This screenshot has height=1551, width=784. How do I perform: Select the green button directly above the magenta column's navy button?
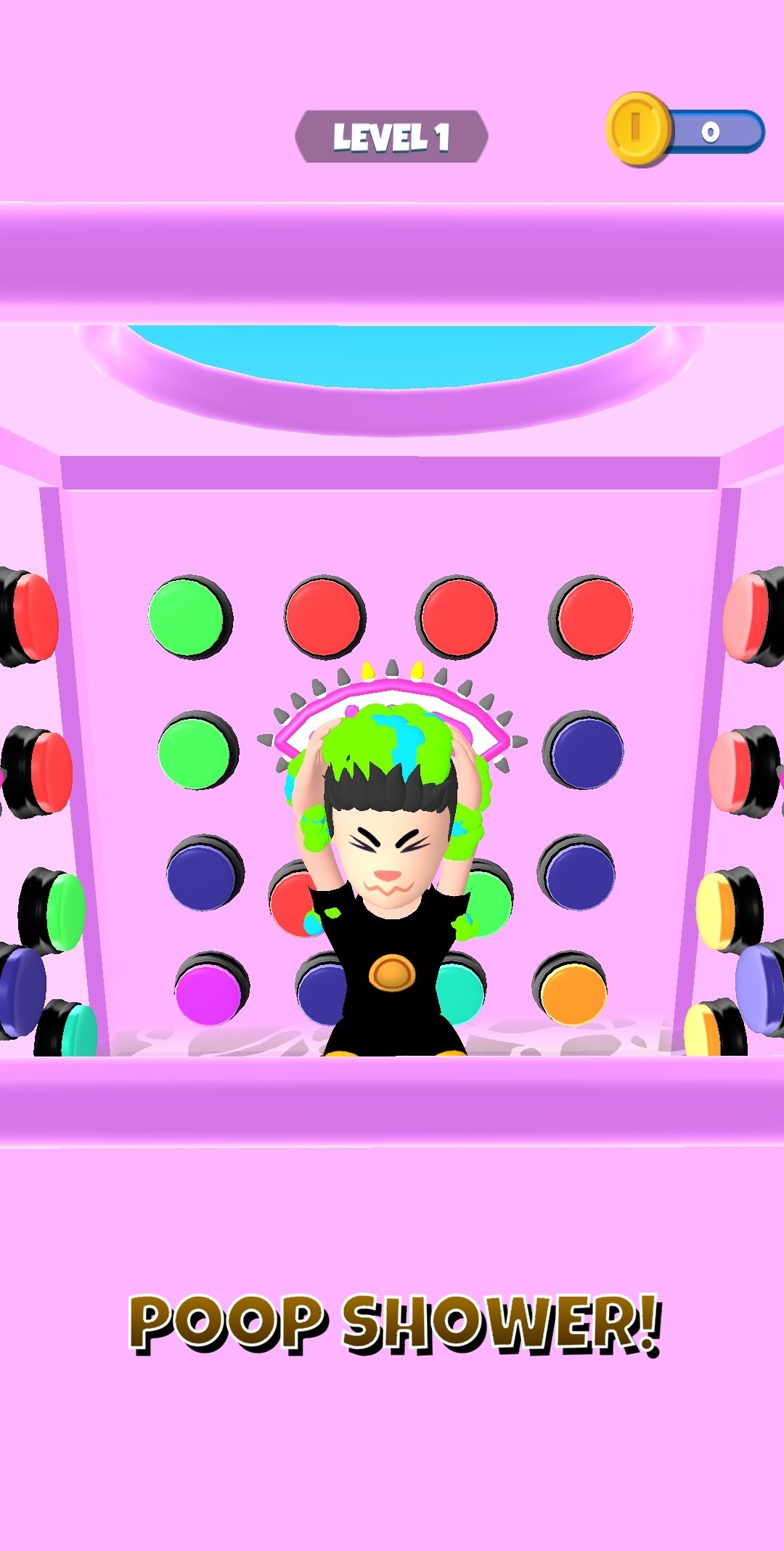coord(197,750)
